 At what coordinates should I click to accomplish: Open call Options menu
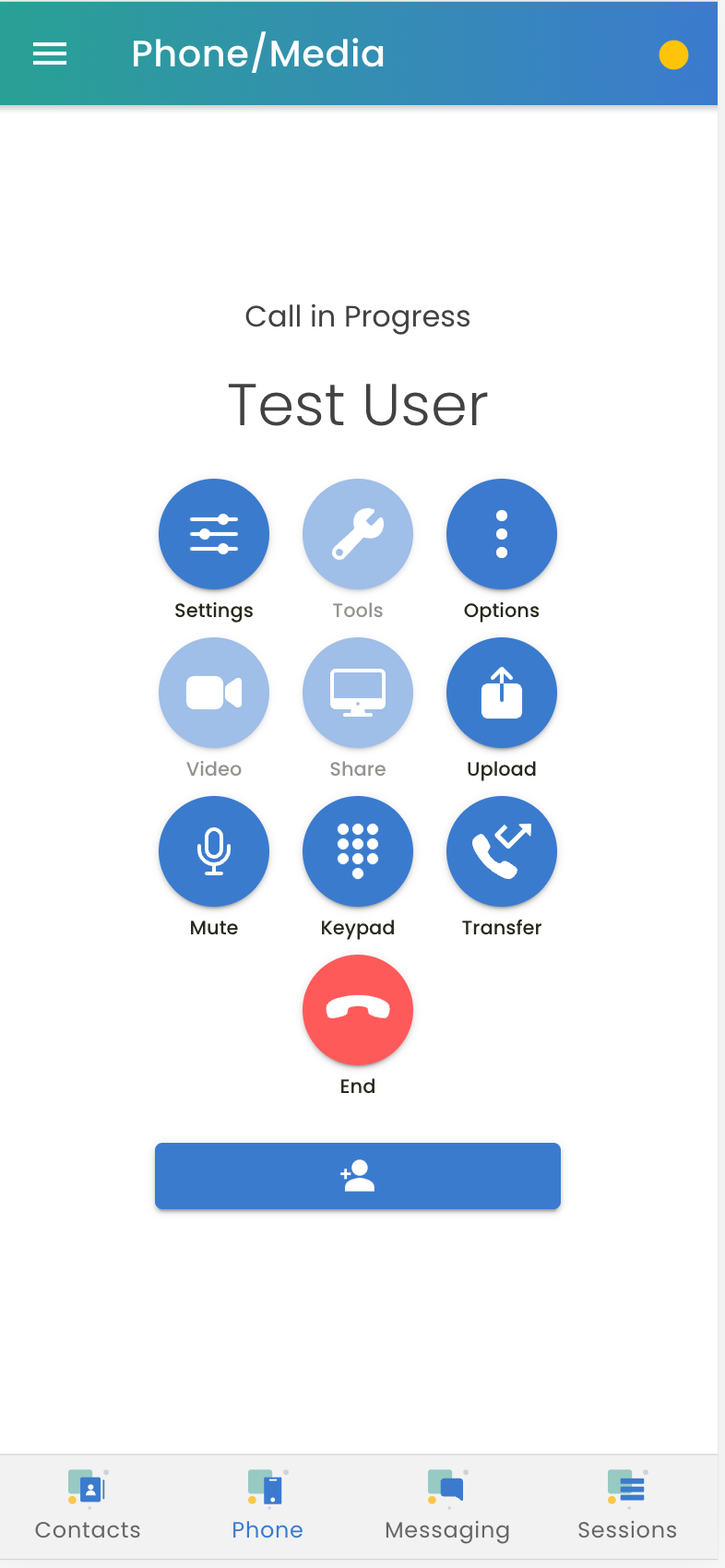pyautogui.click(x=502, y=534)
